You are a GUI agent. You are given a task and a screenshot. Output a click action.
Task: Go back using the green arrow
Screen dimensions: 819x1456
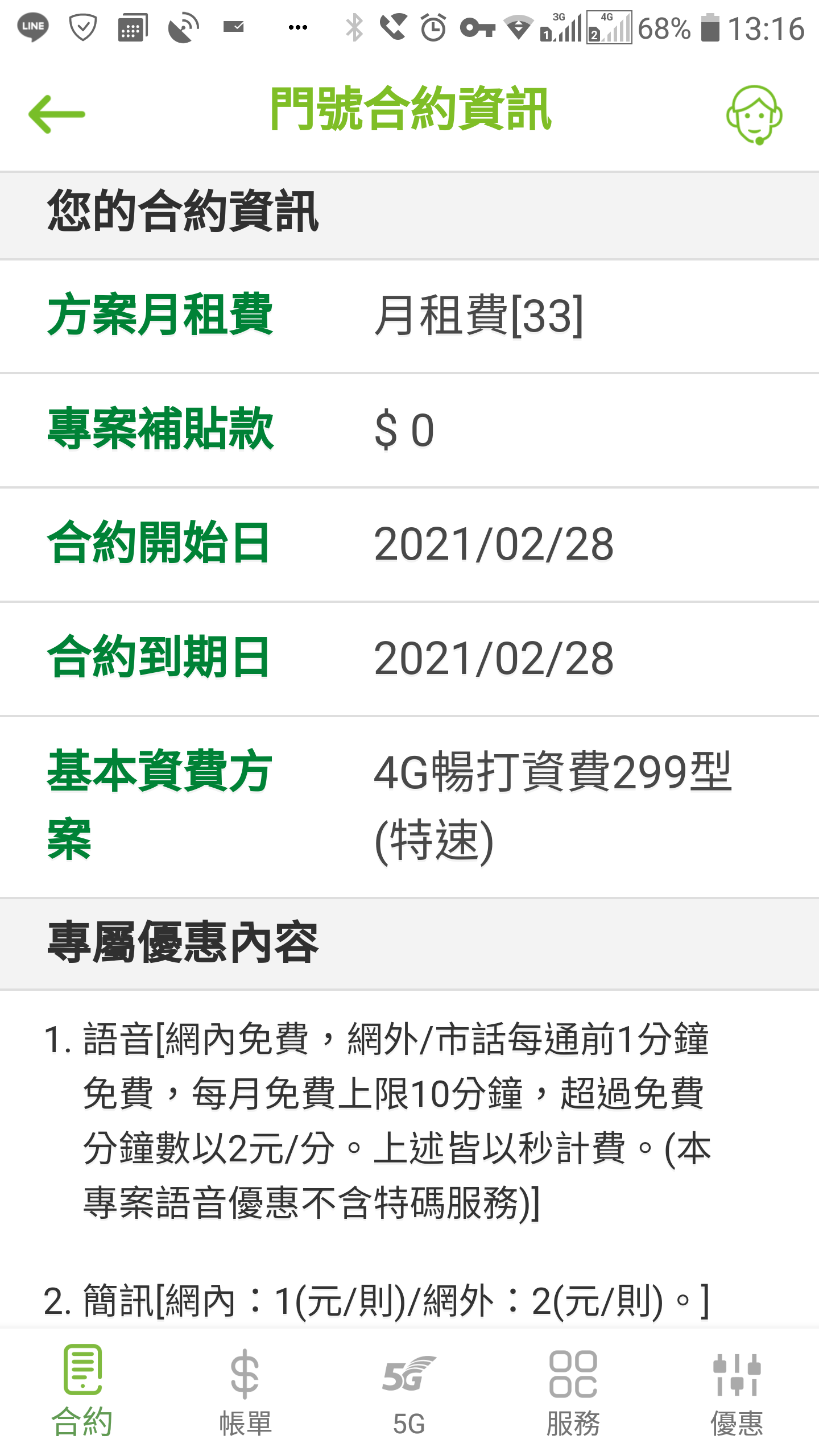click(57, 114)
